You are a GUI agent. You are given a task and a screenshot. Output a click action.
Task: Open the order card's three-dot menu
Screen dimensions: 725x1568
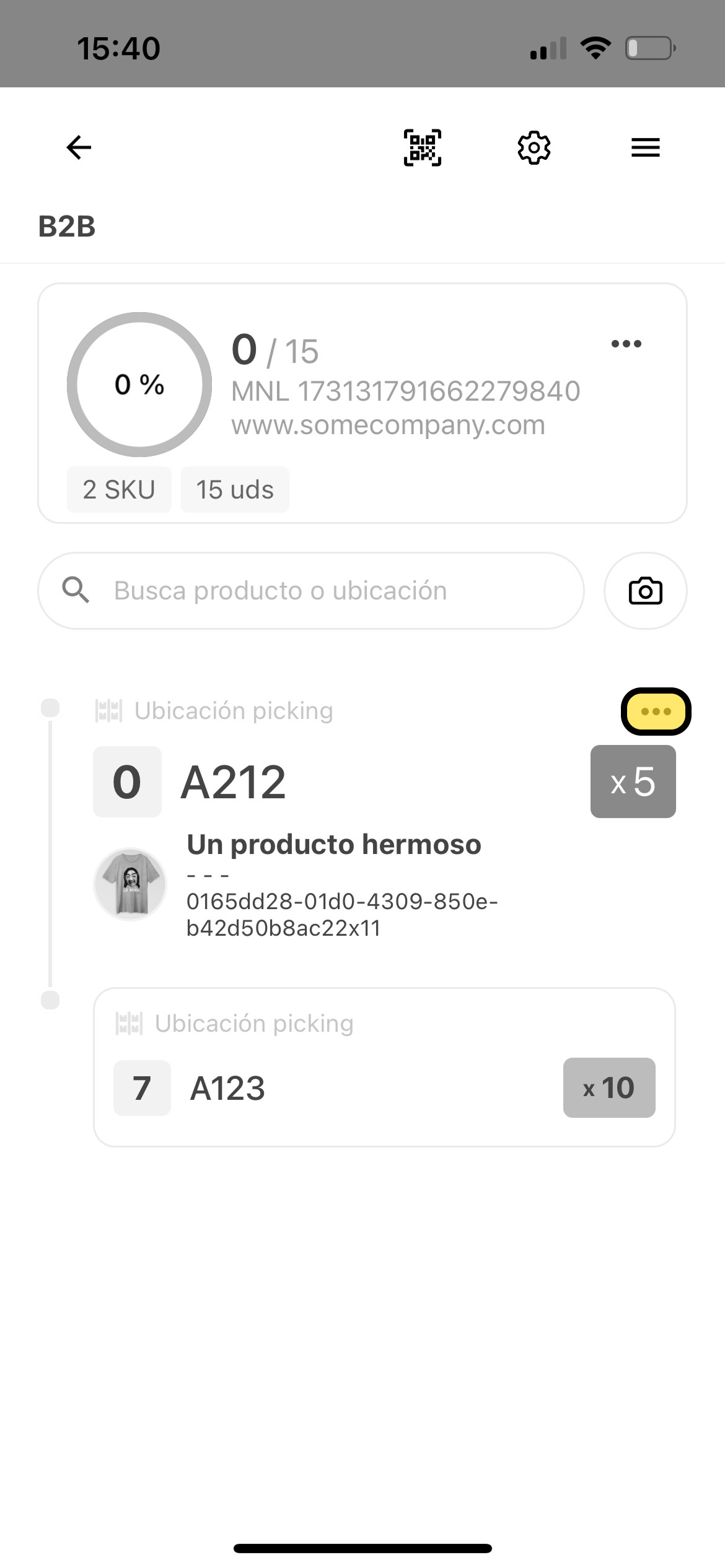[x=626, y=344]
